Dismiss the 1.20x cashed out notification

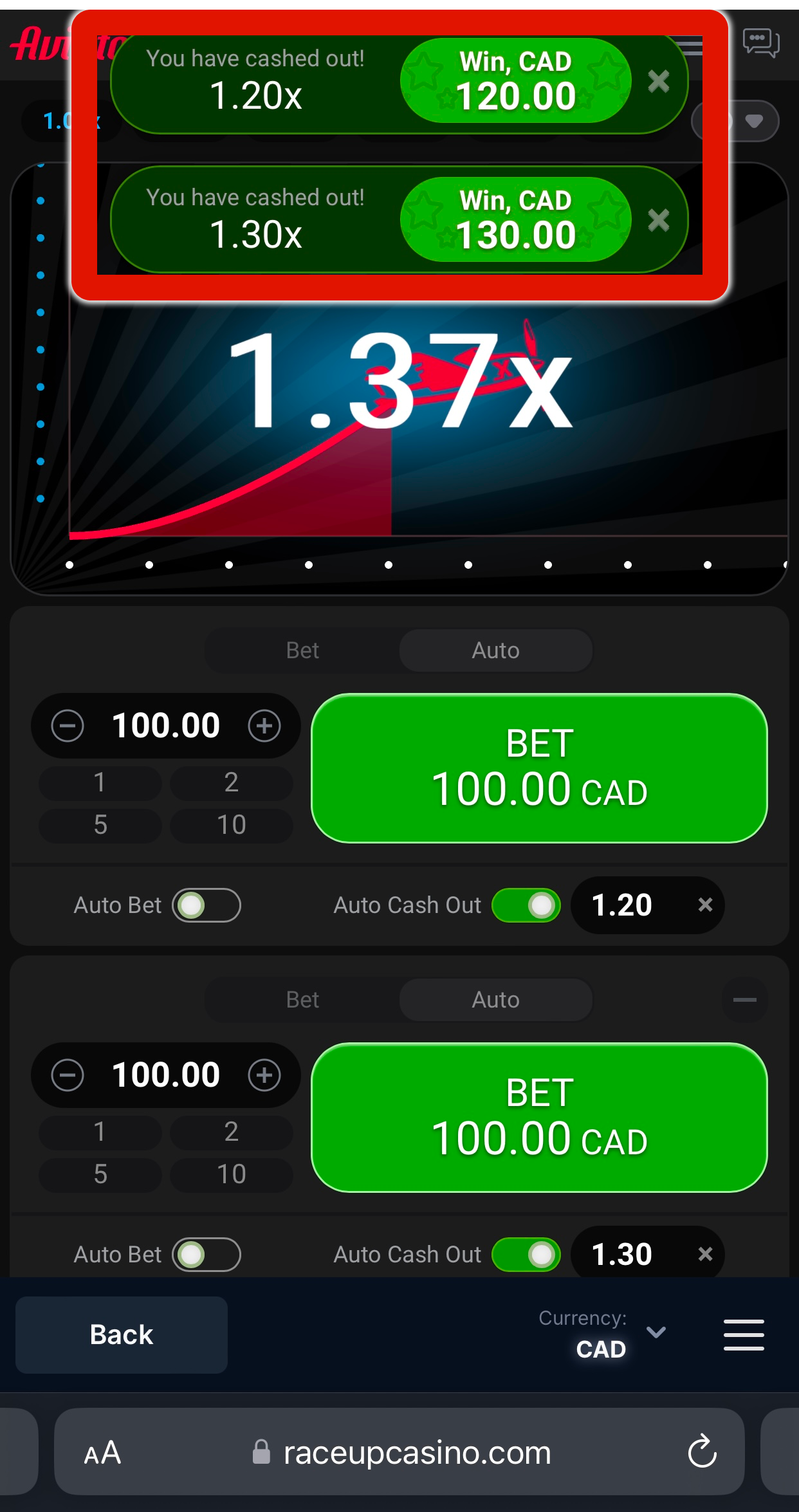(x=659, y=82)
